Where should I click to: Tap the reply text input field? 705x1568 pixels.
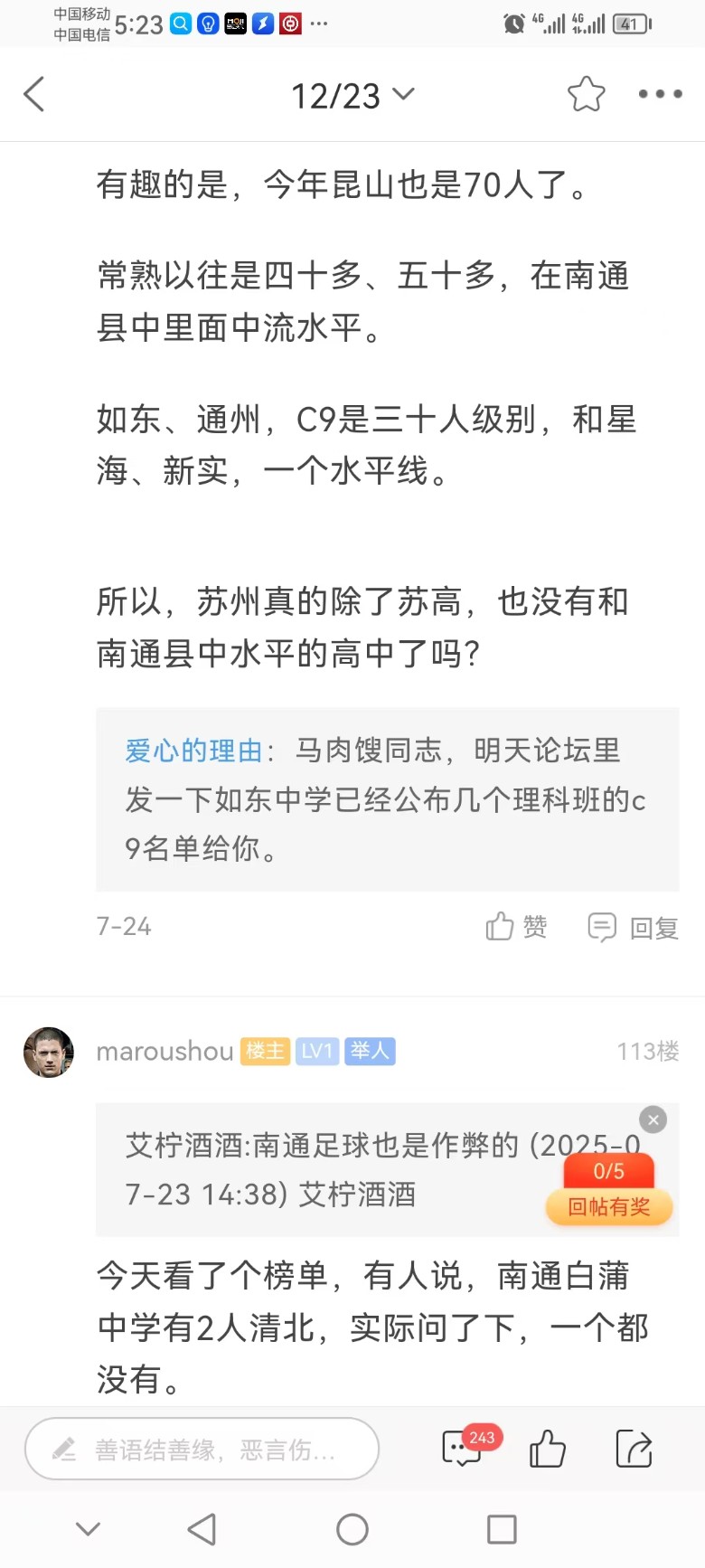pos(202,1449)
